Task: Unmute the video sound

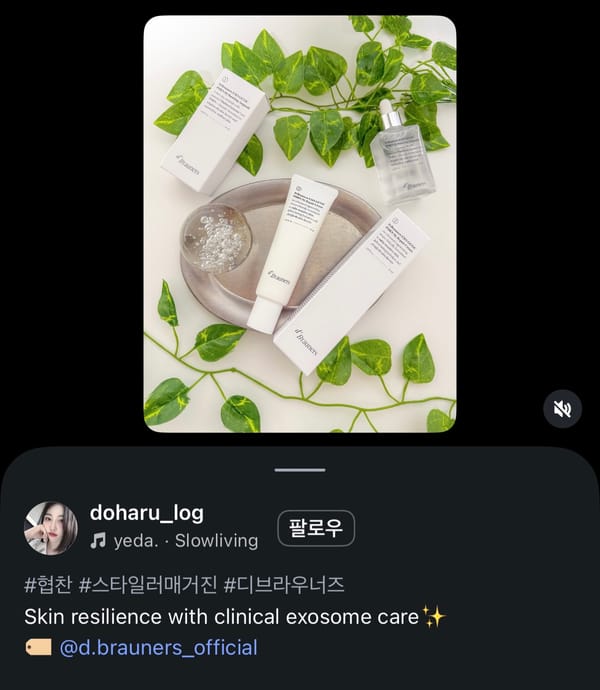Action: coord(562,408)
